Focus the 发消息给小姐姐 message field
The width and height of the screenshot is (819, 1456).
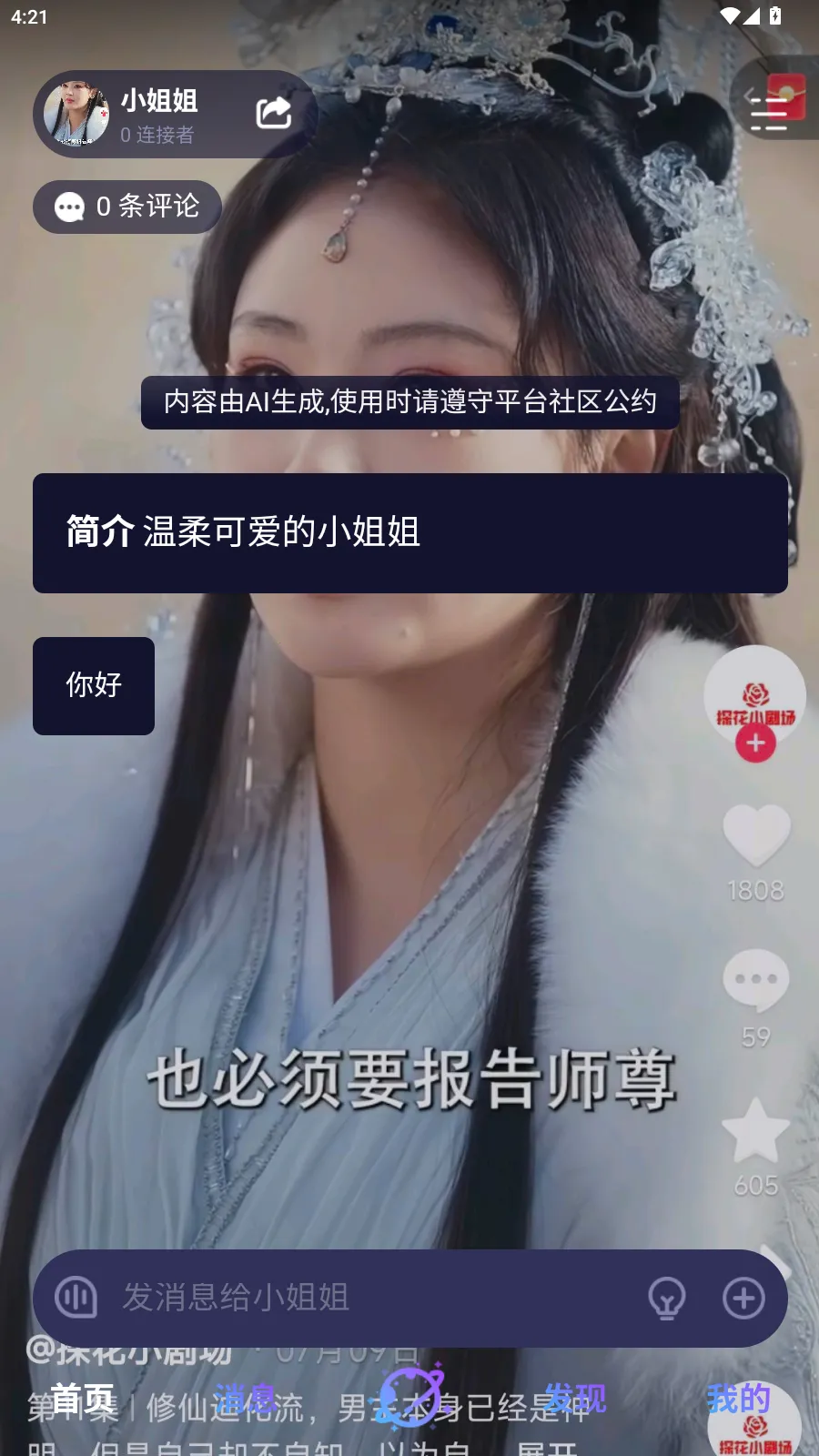click(364, 1298)
